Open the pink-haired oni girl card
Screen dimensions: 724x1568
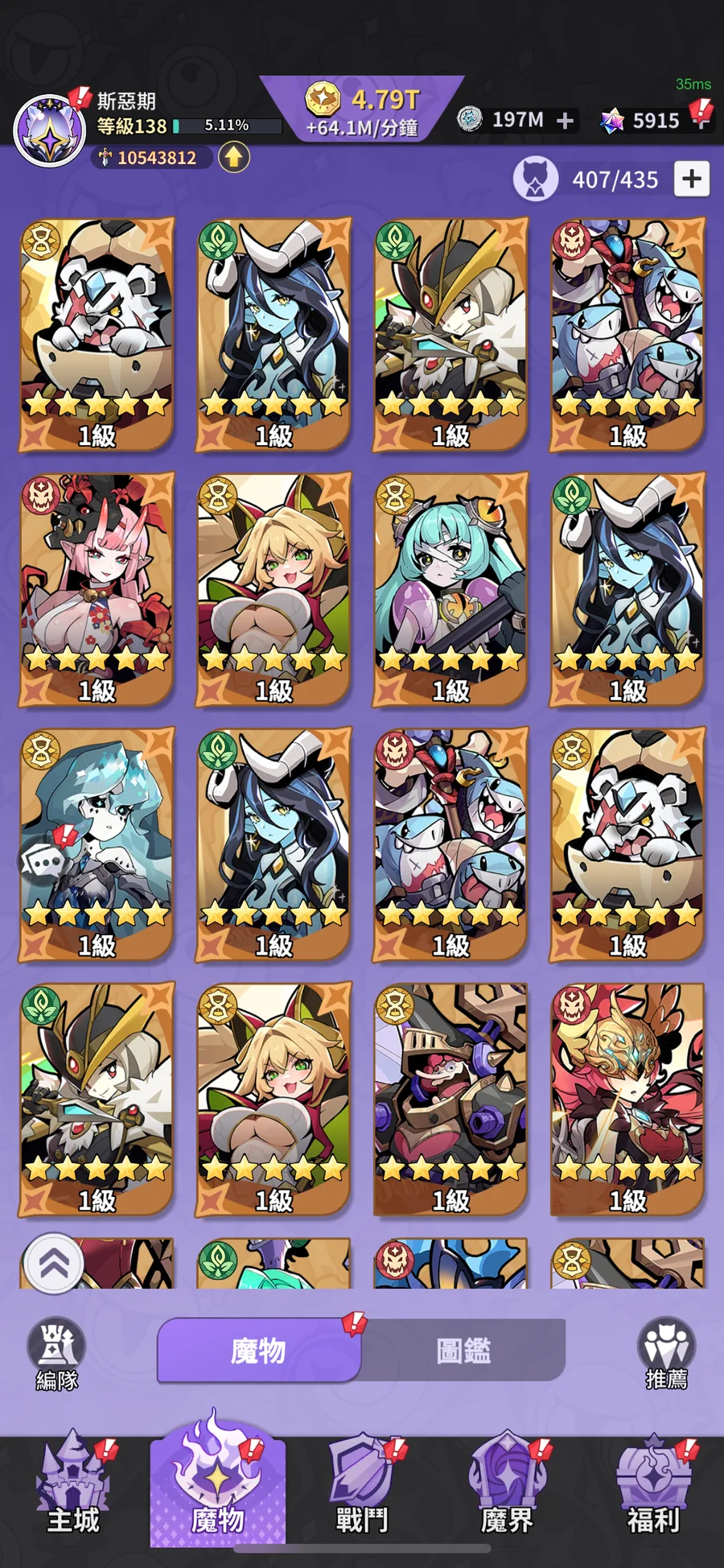97,588
